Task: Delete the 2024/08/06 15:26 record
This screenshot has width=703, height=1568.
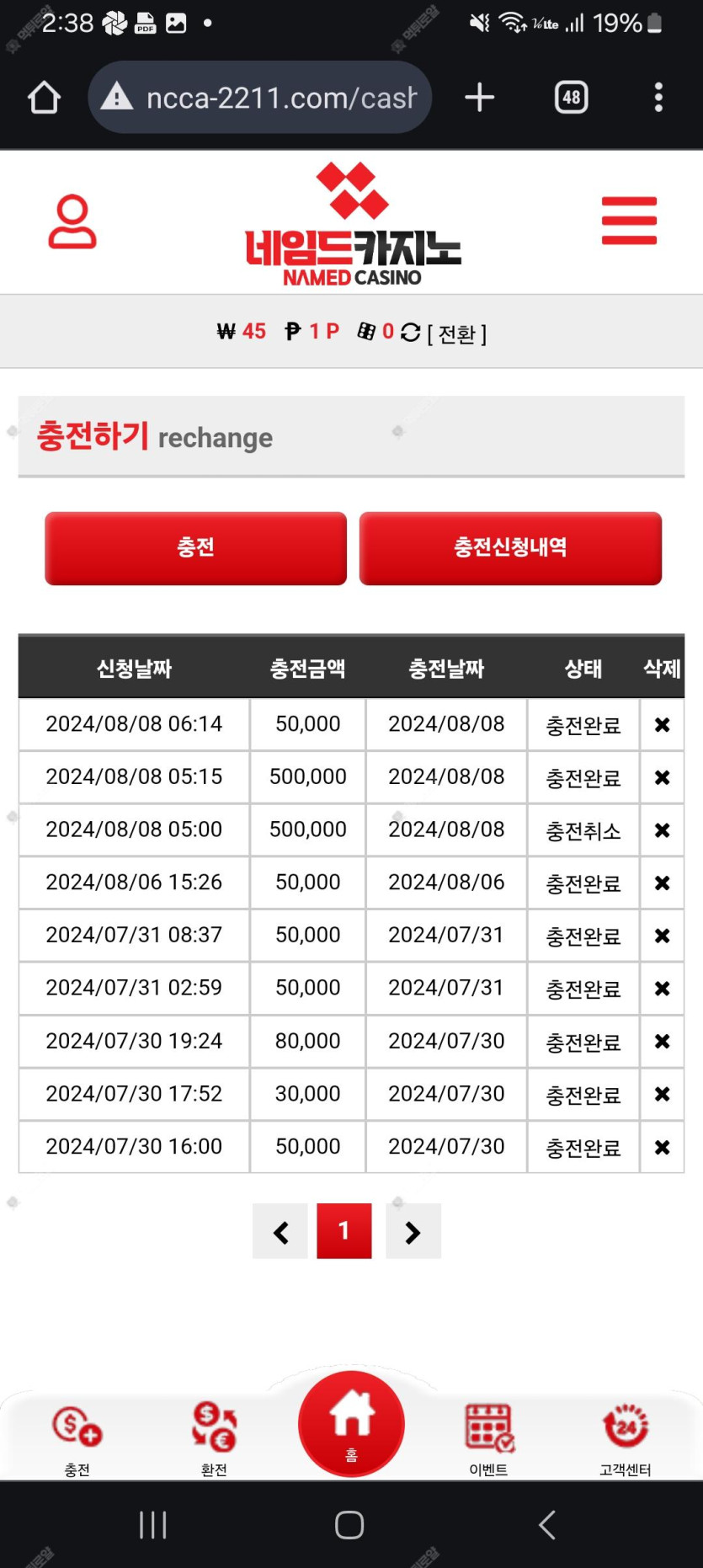Action: (x=663, y=883)
